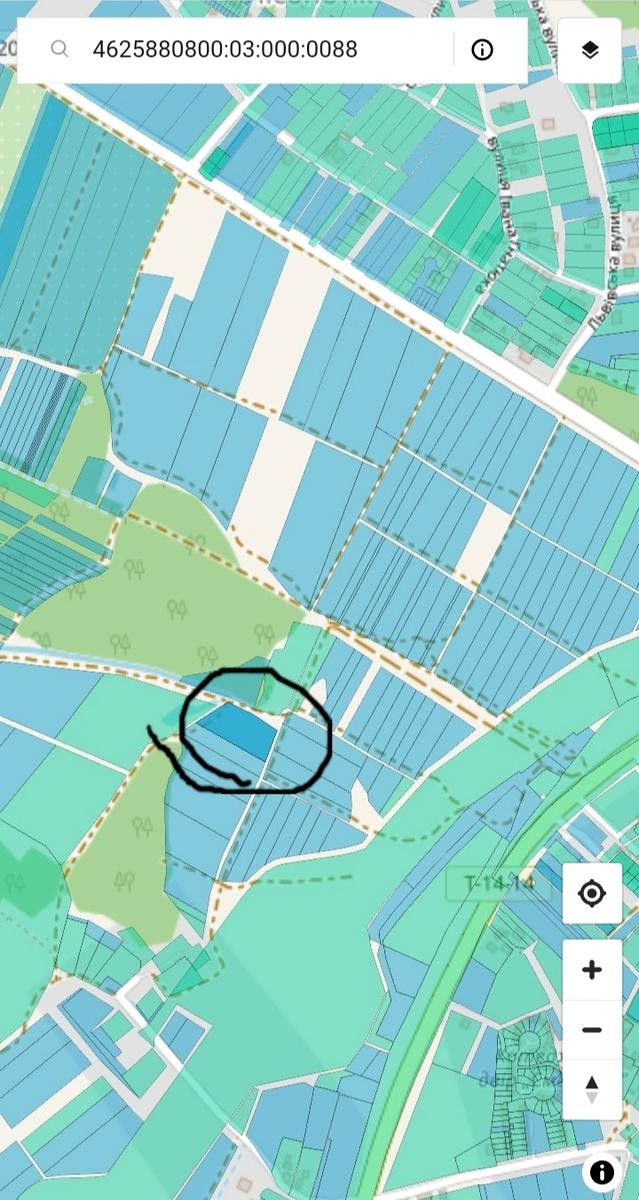Zoom out with the minus button
The image size is (639, 1200).
592,1030
